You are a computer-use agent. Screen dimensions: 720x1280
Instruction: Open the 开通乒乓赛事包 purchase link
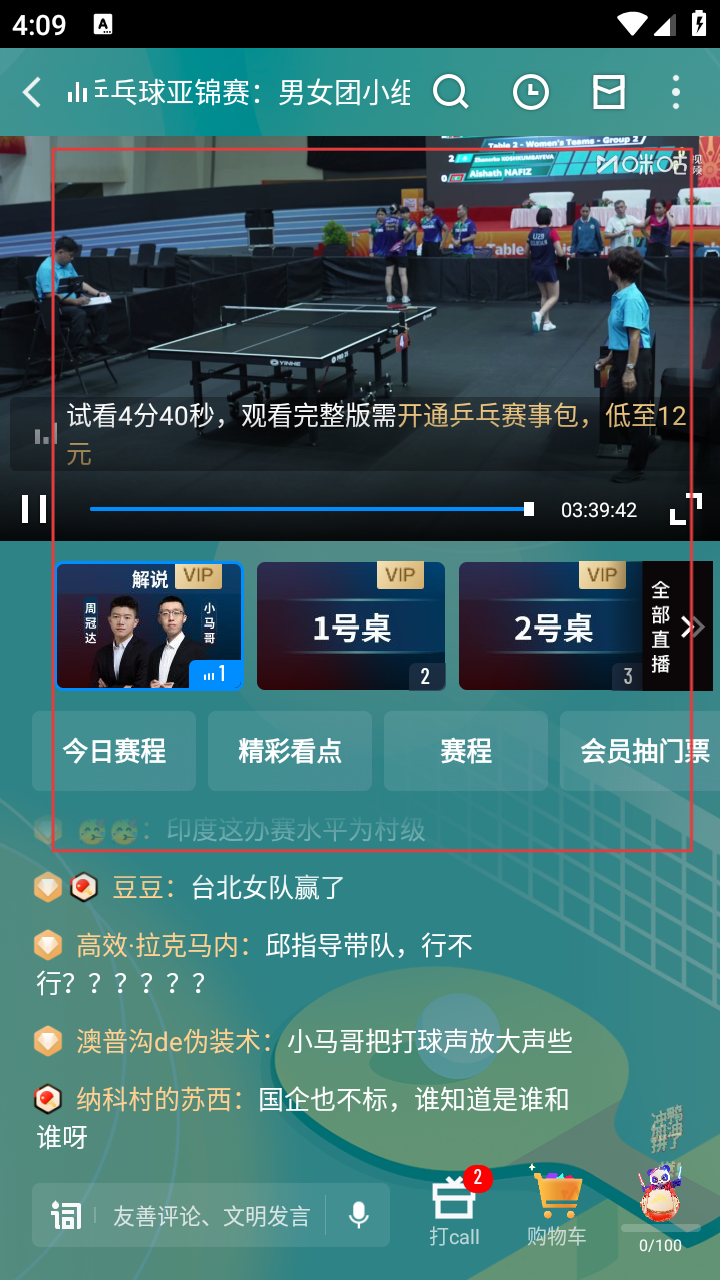click(490, 416)
